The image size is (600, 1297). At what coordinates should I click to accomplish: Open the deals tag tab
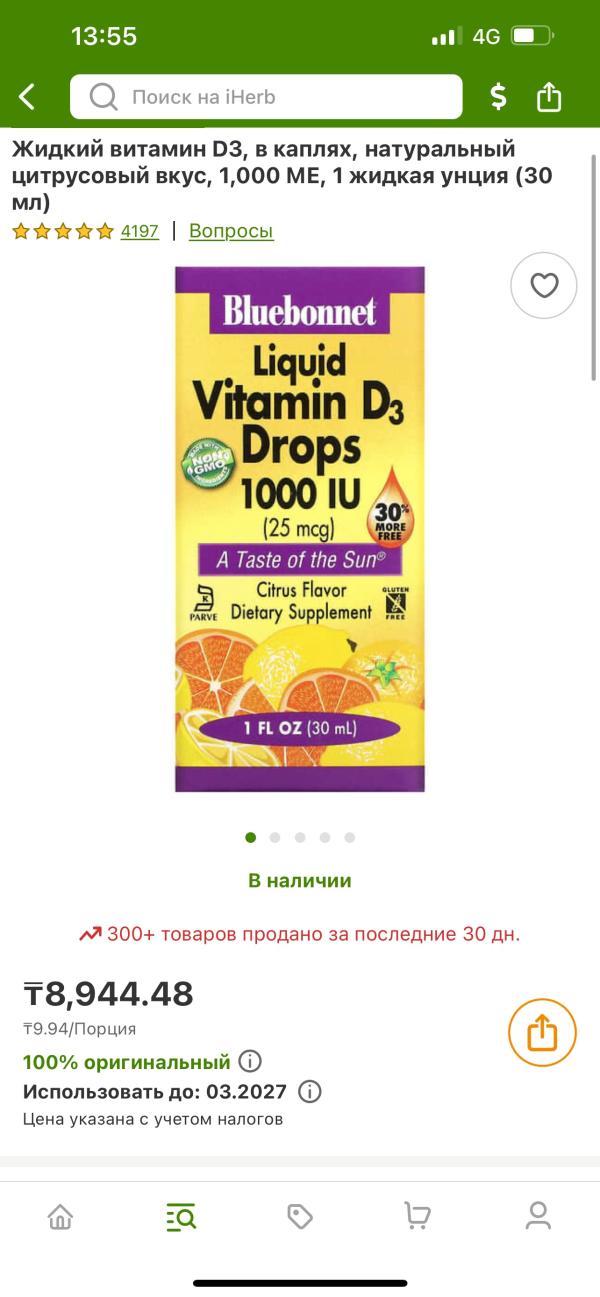click(x=300, y=1216)
